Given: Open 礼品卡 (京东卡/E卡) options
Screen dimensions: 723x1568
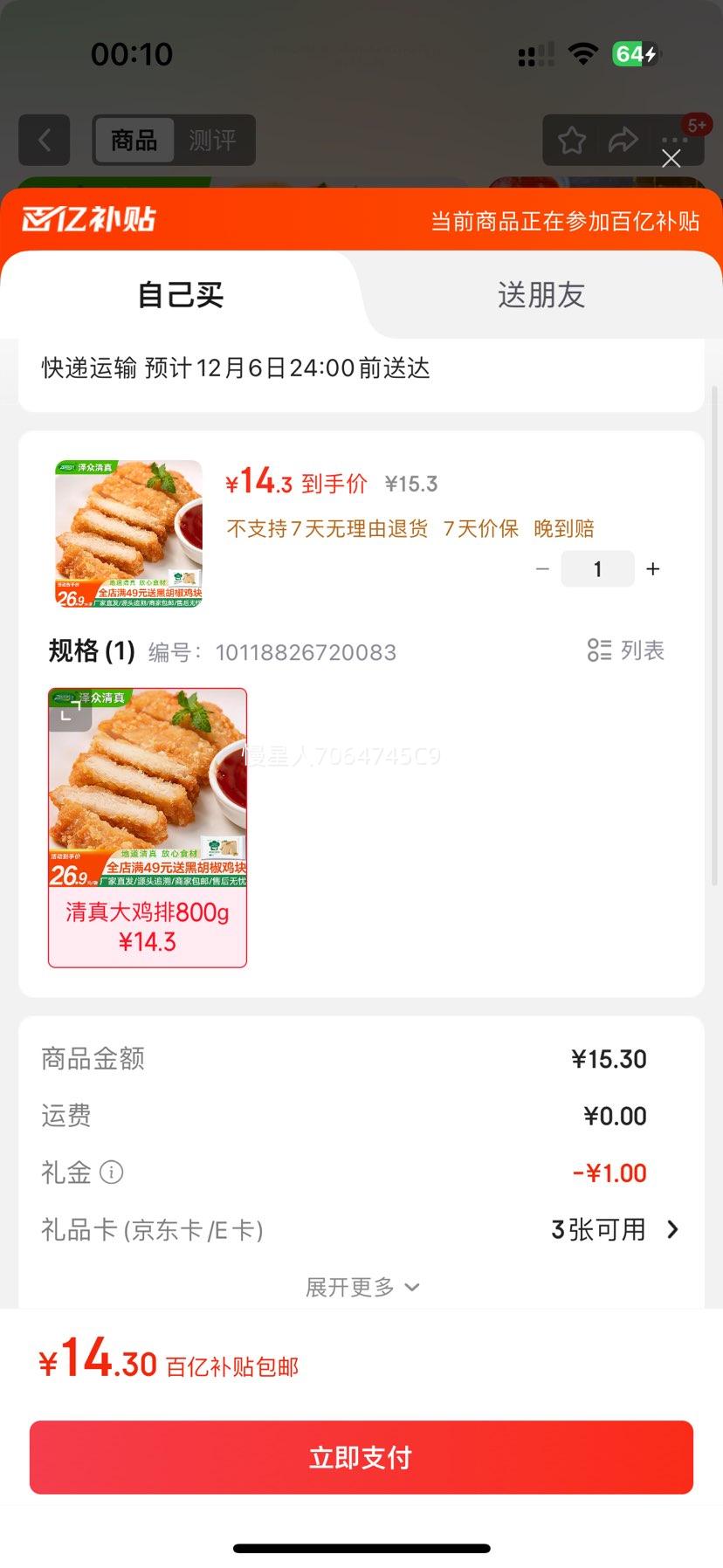Looking at the screenshot, I should tap(611, 1230).
